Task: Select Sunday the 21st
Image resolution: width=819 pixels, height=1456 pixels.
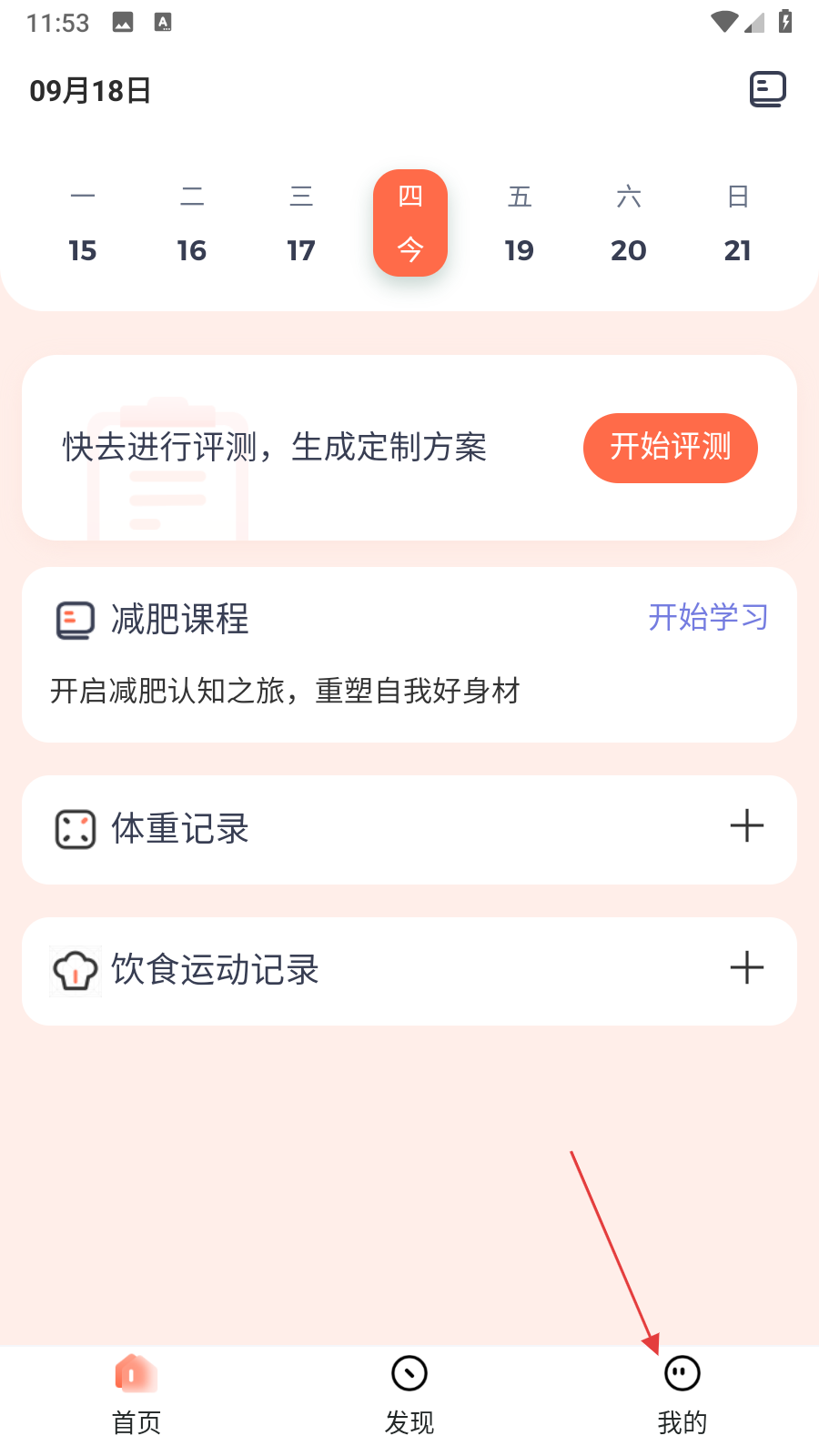Action: (738, 225)
